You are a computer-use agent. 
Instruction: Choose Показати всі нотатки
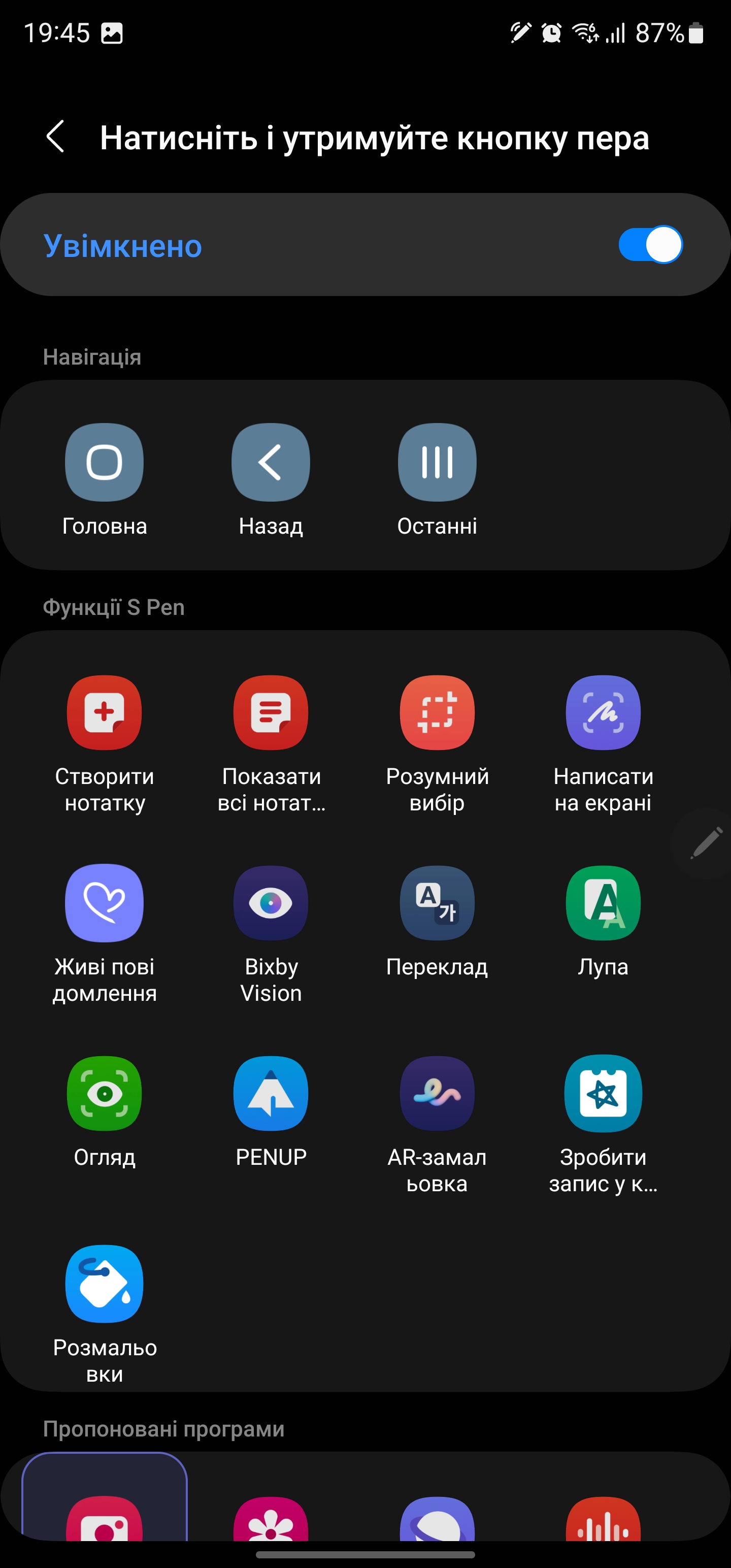pyautogui.click(x=271, y=713)
